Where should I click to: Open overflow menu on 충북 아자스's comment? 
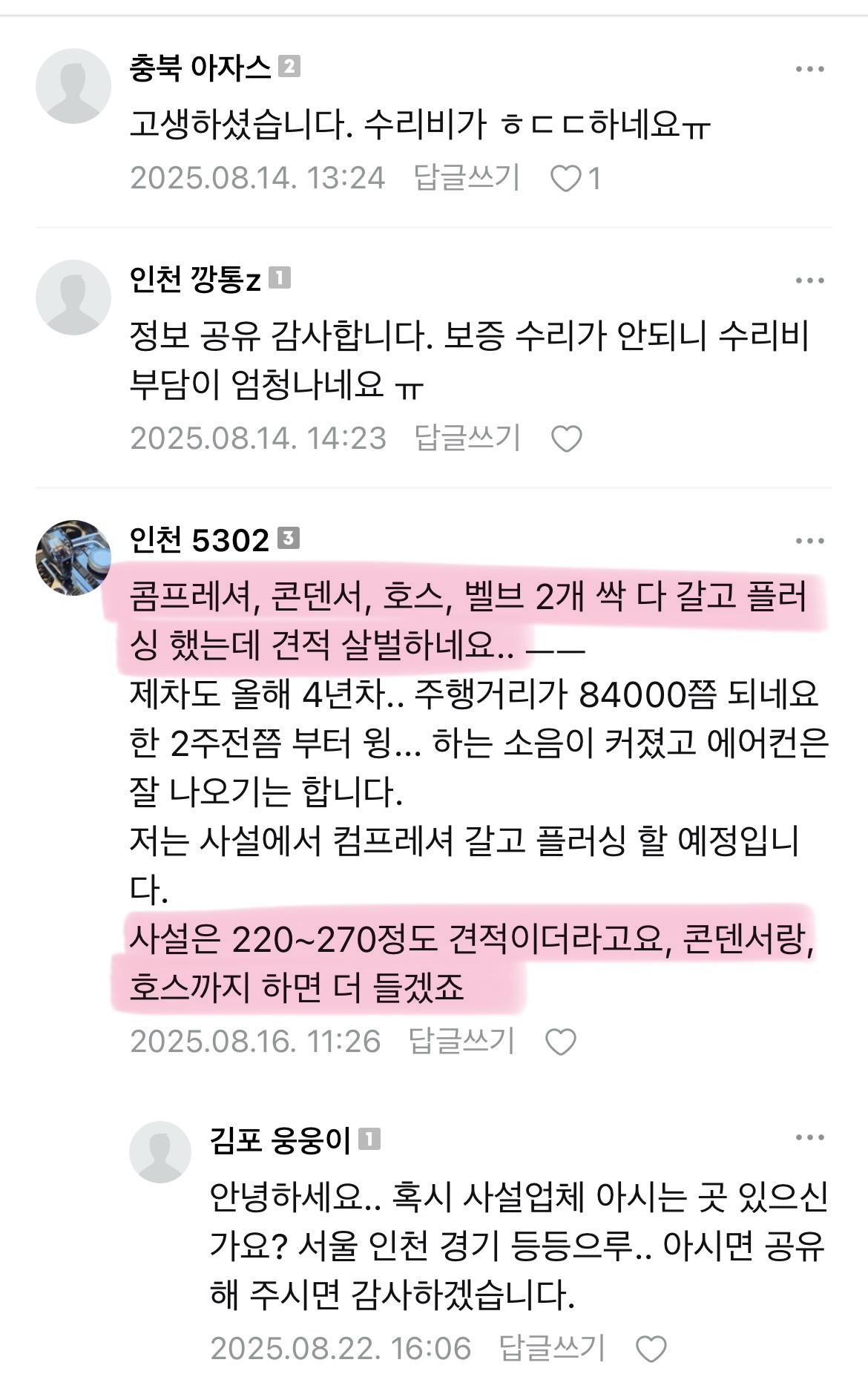(809, 69)
